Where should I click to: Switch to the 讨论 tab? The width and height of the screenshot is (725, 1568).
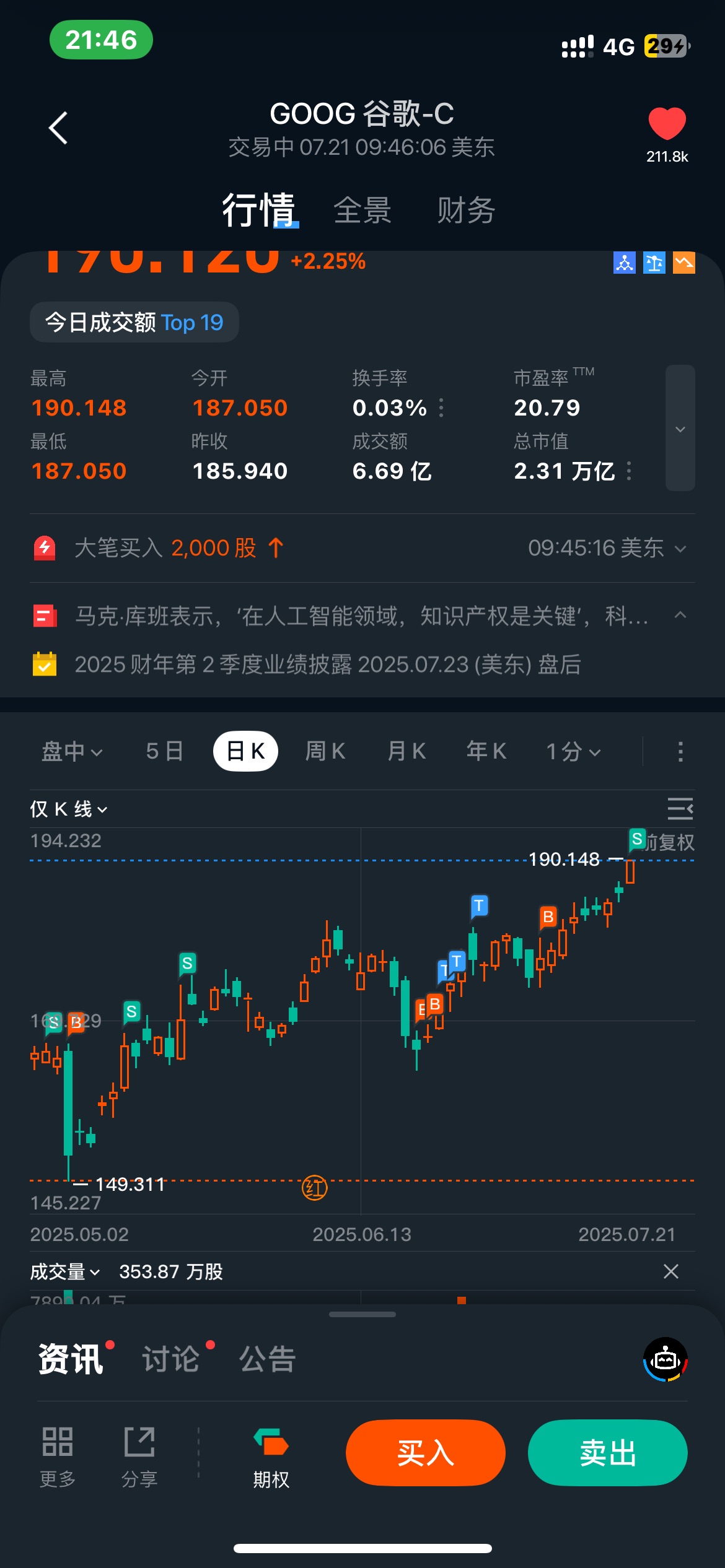click(171, 1359)
